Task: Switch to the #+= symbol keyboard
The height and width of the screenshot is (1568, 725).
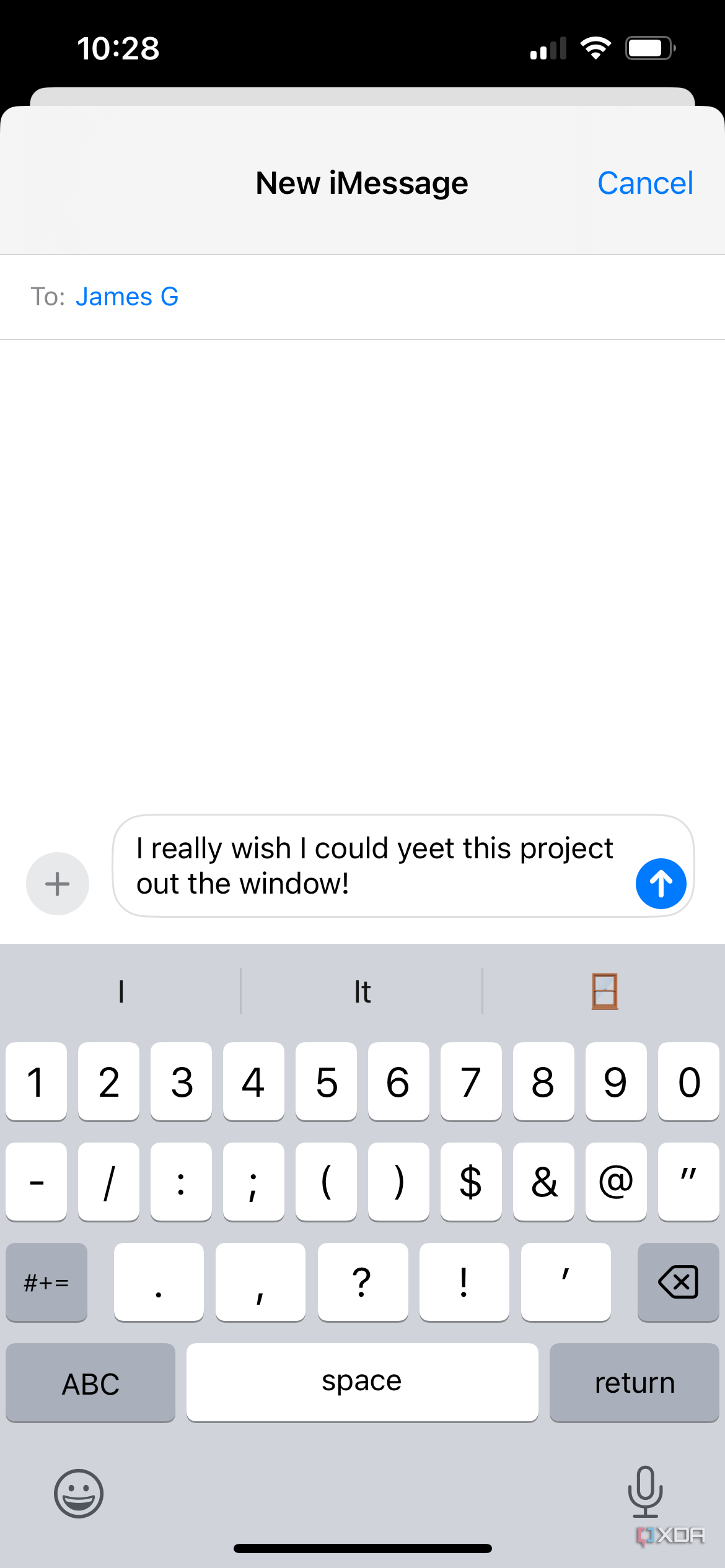Action: coord(46,1282)
